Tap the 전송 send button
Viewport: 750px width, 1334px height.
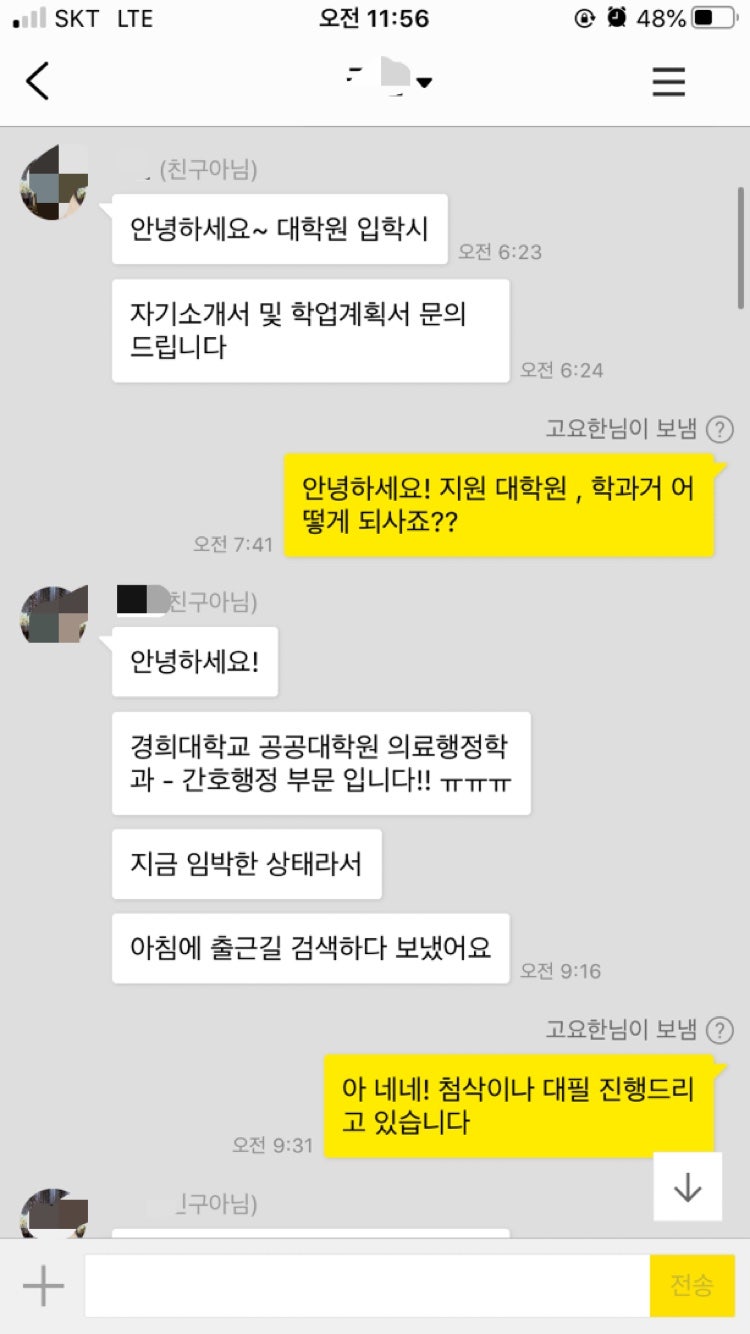[x=691, y=1285]
